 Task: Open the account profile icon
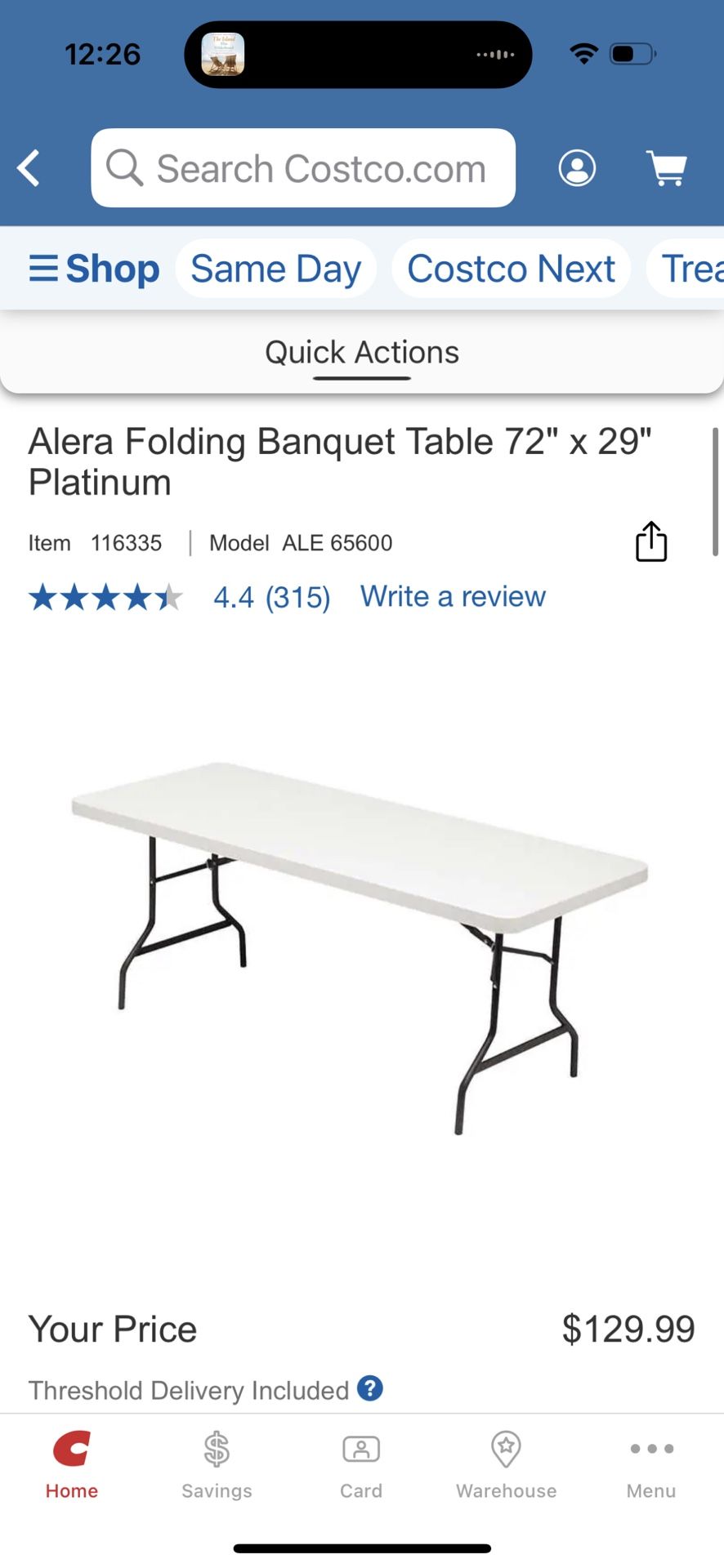(577, 167)
